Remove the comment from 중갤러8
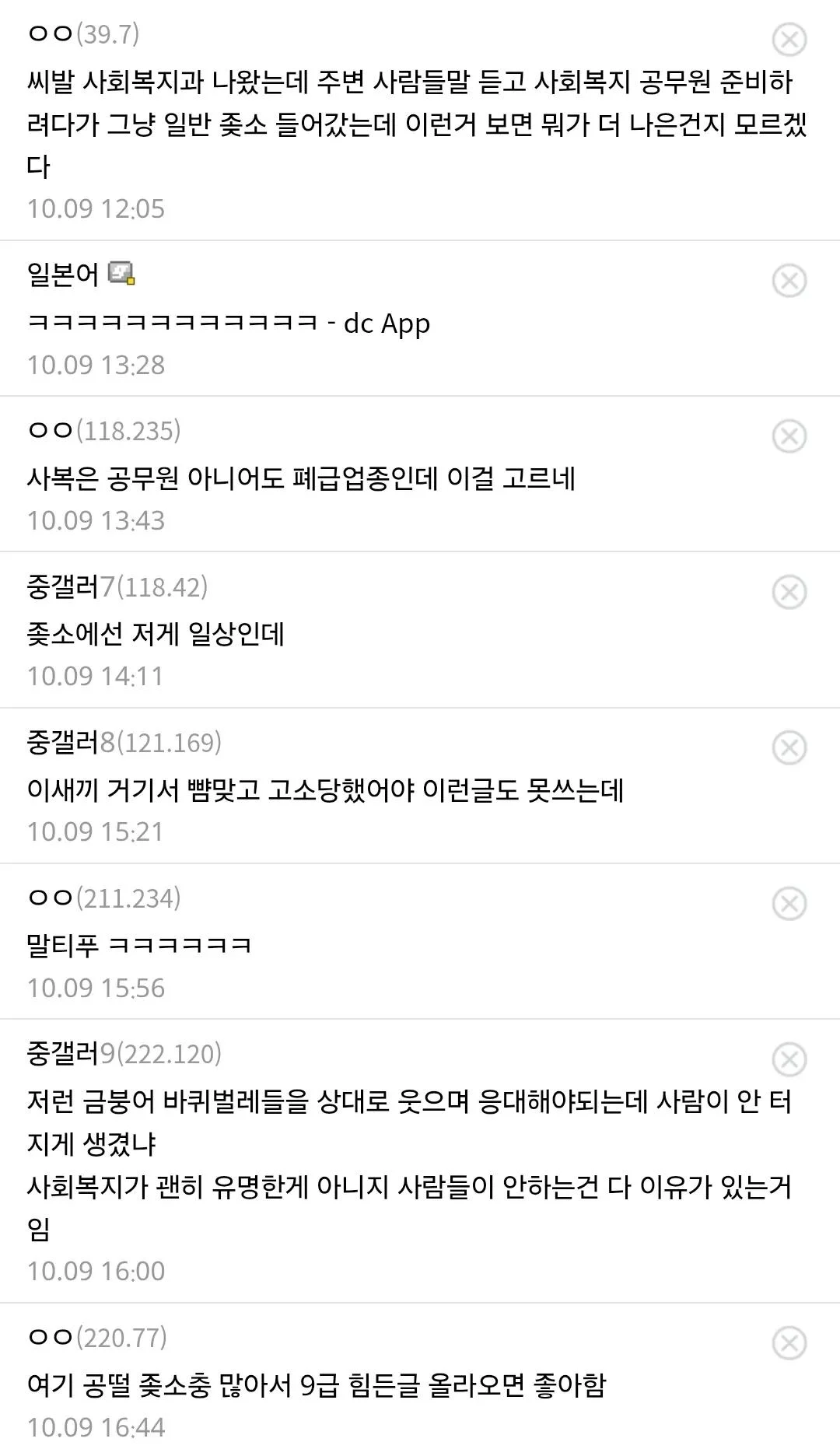 789,747
